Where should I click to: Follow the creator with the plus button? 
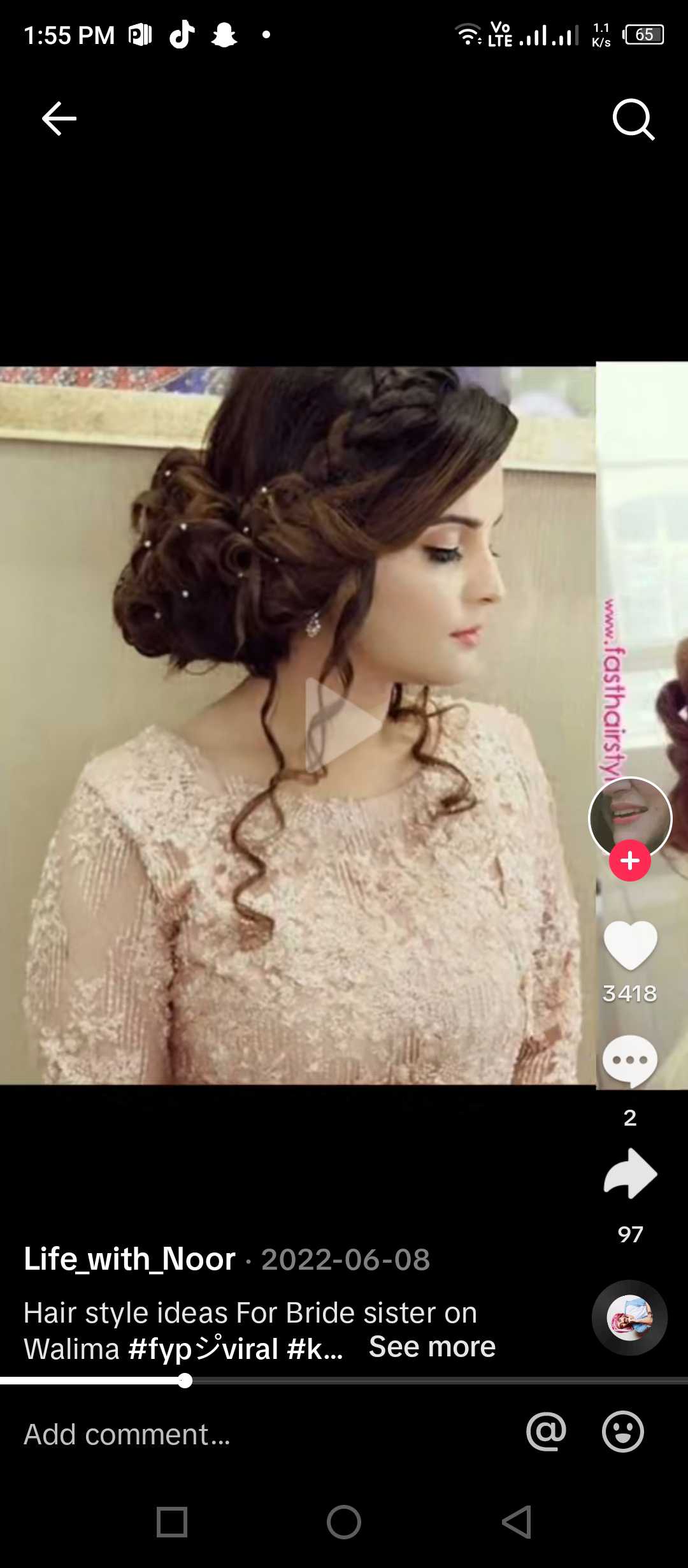(x=630, y=860)
